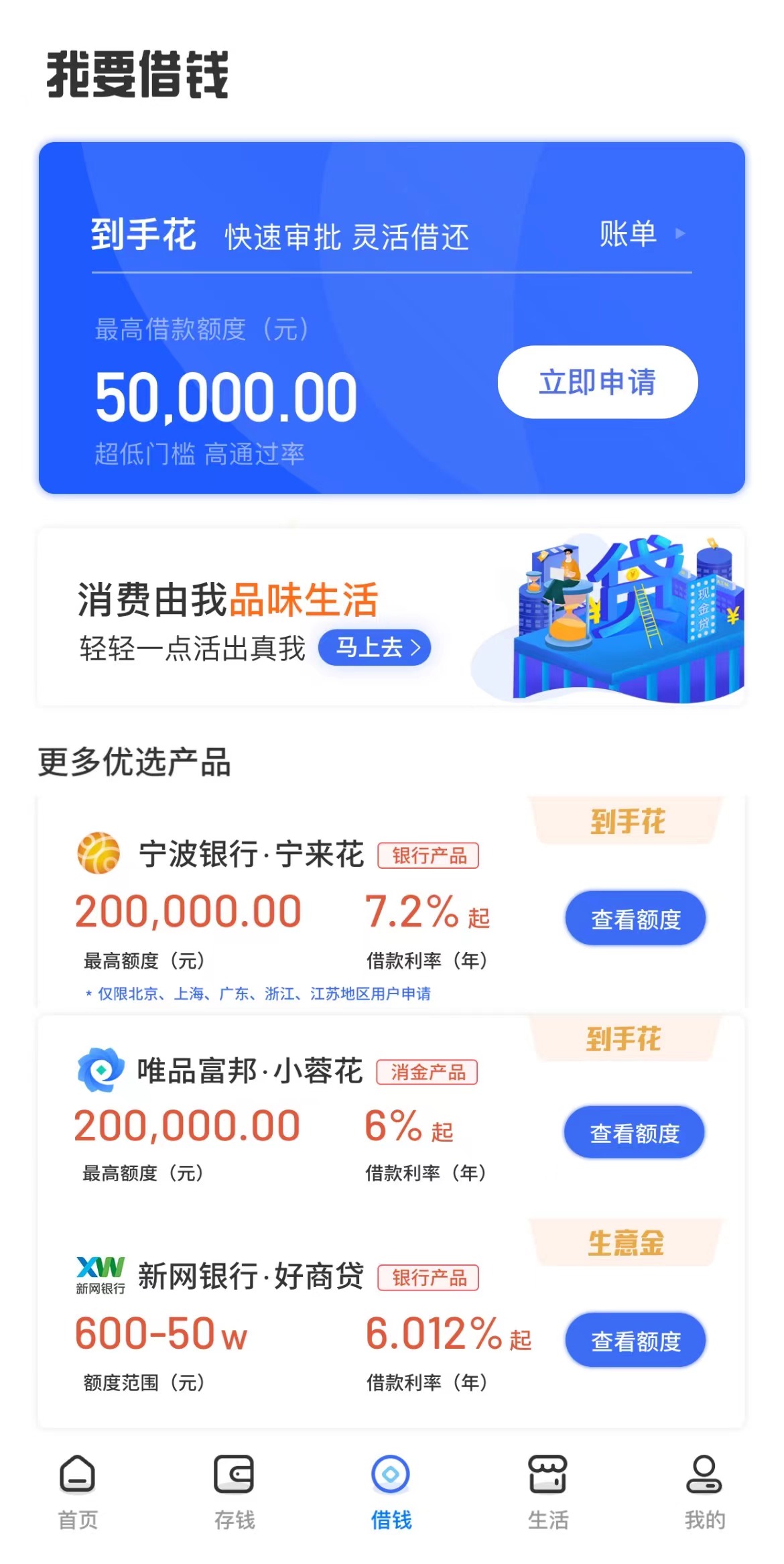
Task: Tap the 立即申请 button
Action: [597, 382]
